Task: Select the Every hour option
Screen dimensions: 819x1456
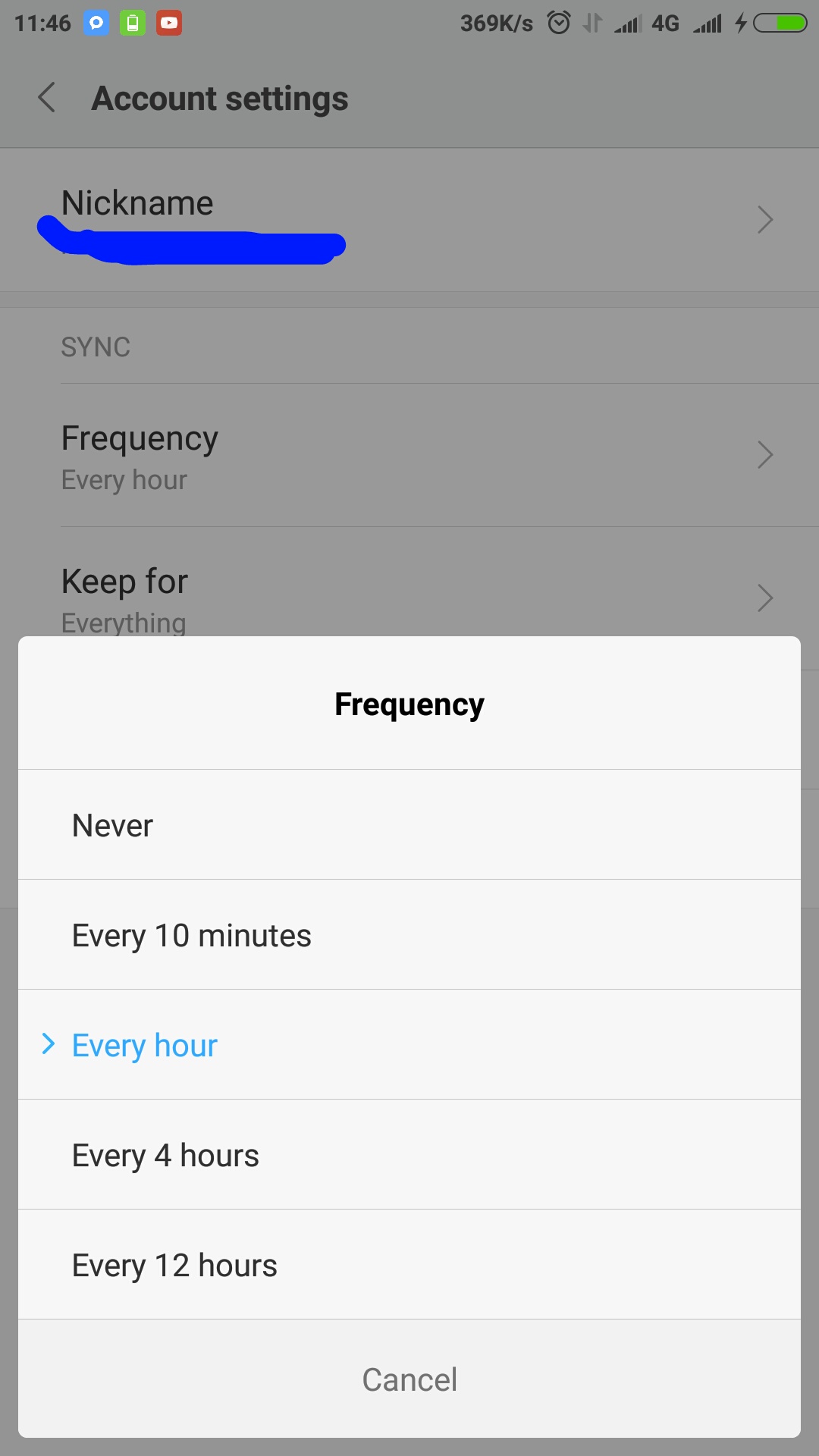Action: (x=409, y=1045)
